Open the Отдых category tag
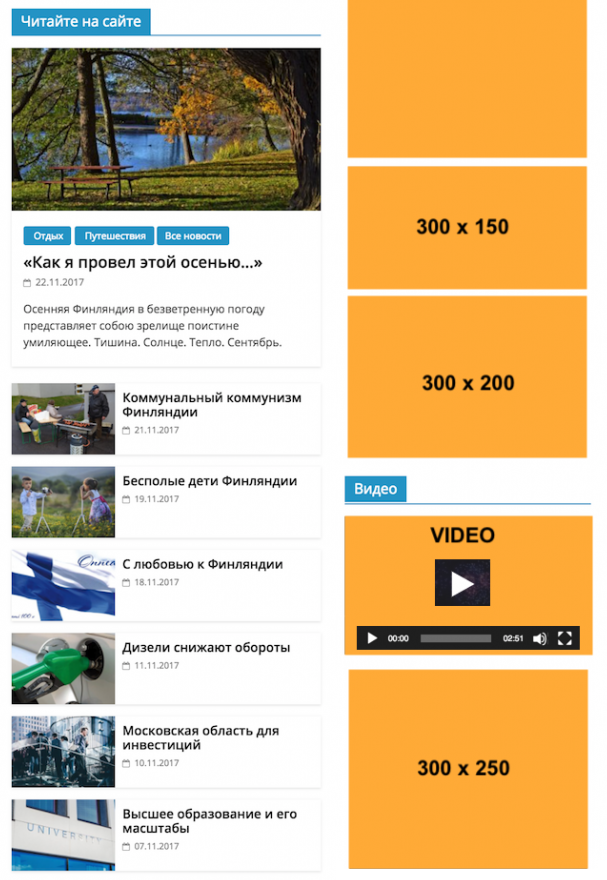The width and height of the screenshot is (607, 880). coord(48,236)
